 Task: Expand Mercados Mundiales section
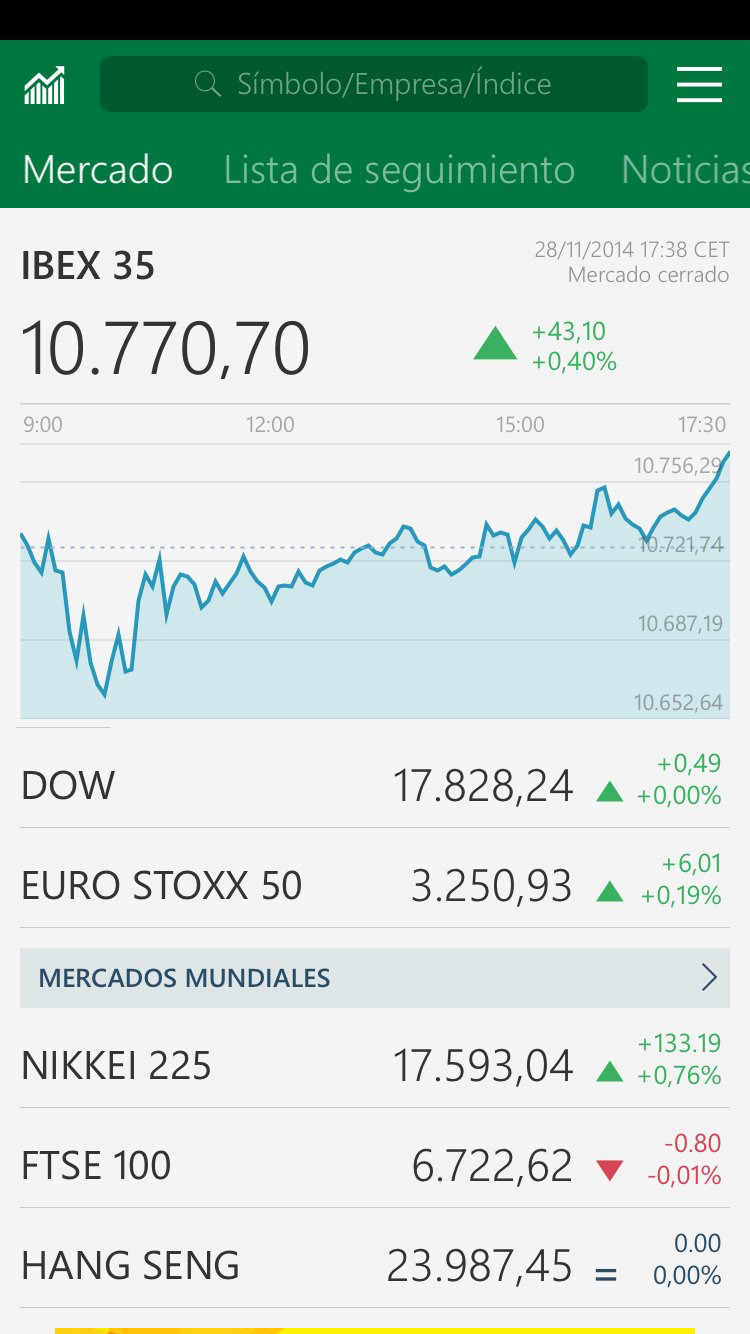point(375,977)
